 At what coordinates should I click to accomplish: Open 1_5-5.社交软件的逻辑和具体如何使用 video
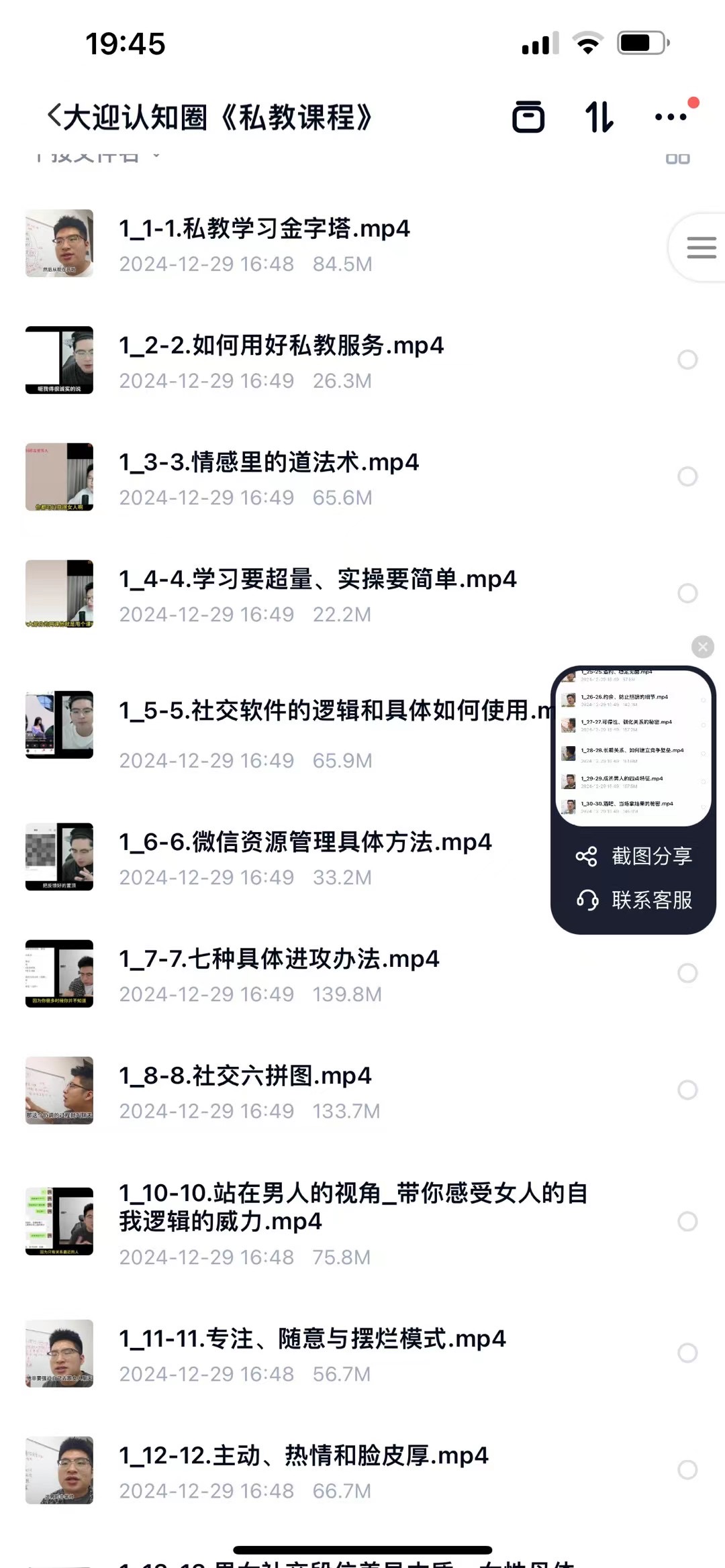[322, 711]
